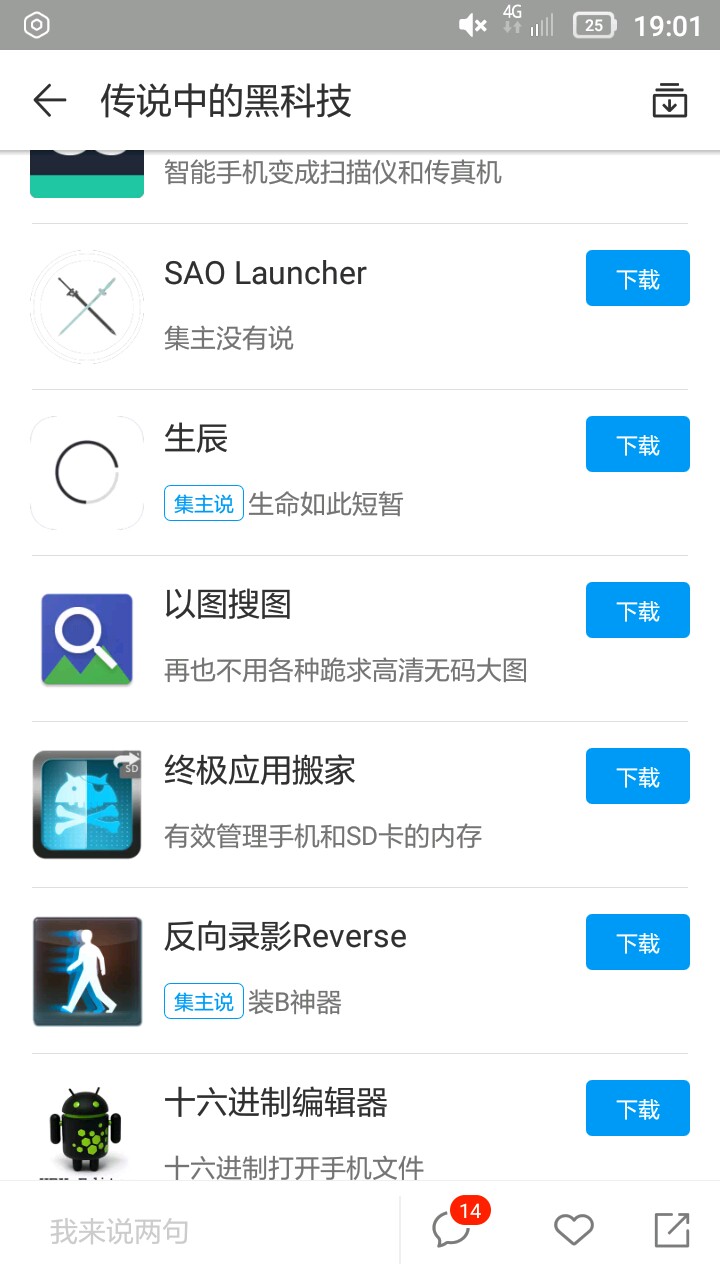View the 以图搜图 app page
720x1280 pixels.
tap(228, 606)
